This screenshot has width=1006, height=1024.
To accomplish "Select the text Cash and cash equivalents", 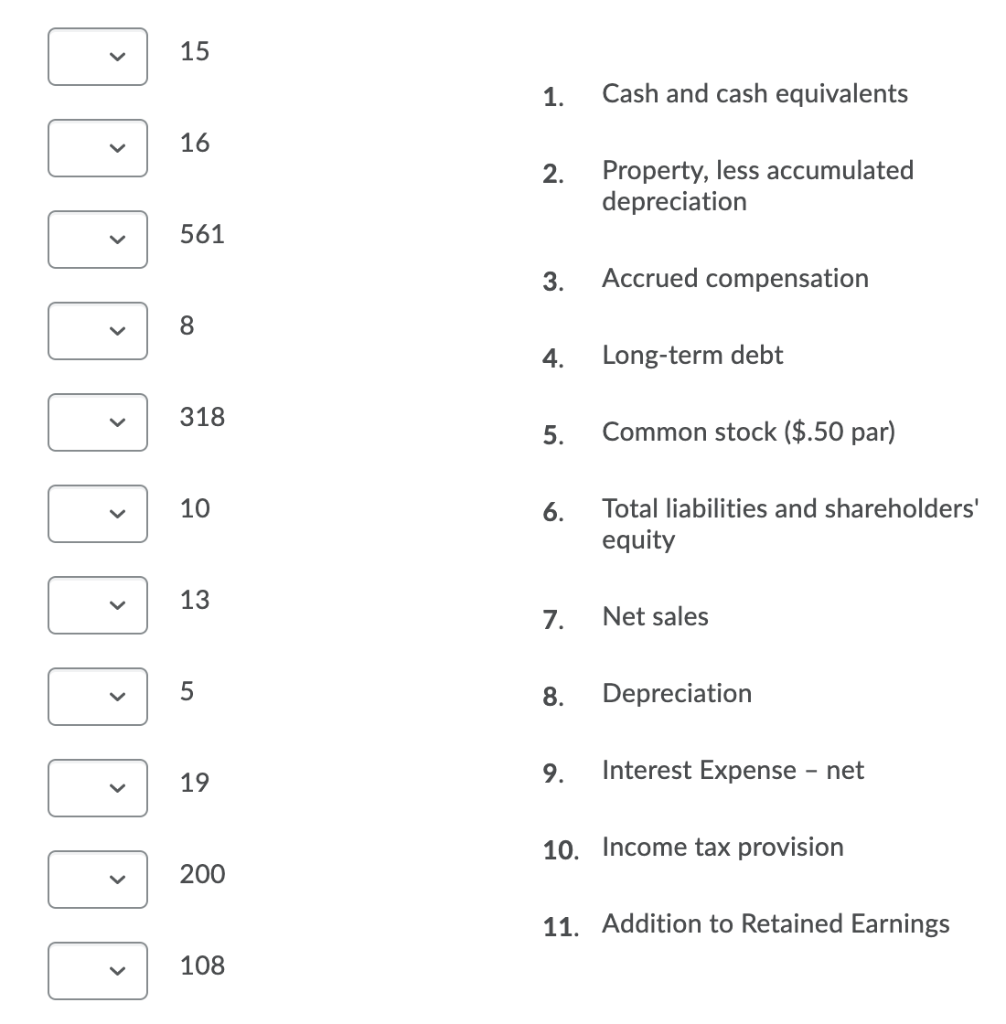I will coord(754,93).
